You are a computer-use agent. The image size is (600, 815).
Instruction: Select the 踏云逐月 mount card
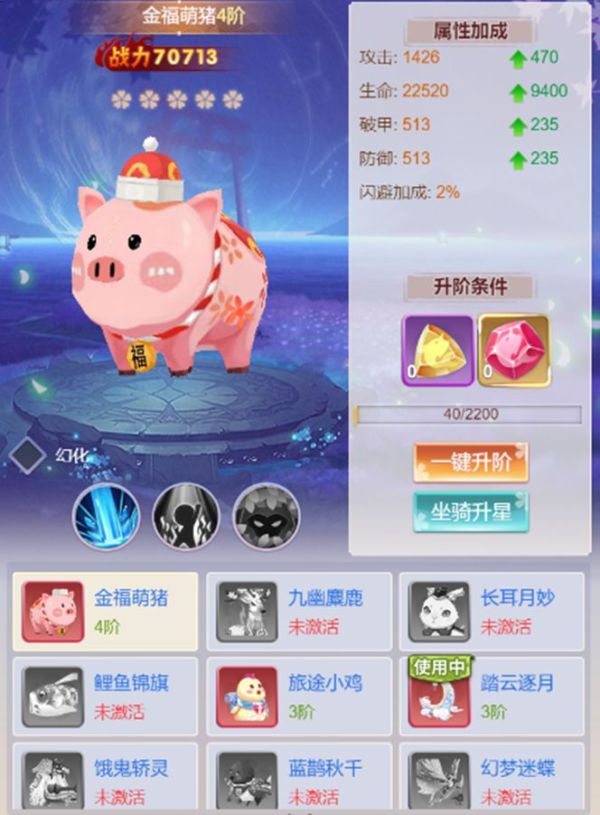point(491,697)
